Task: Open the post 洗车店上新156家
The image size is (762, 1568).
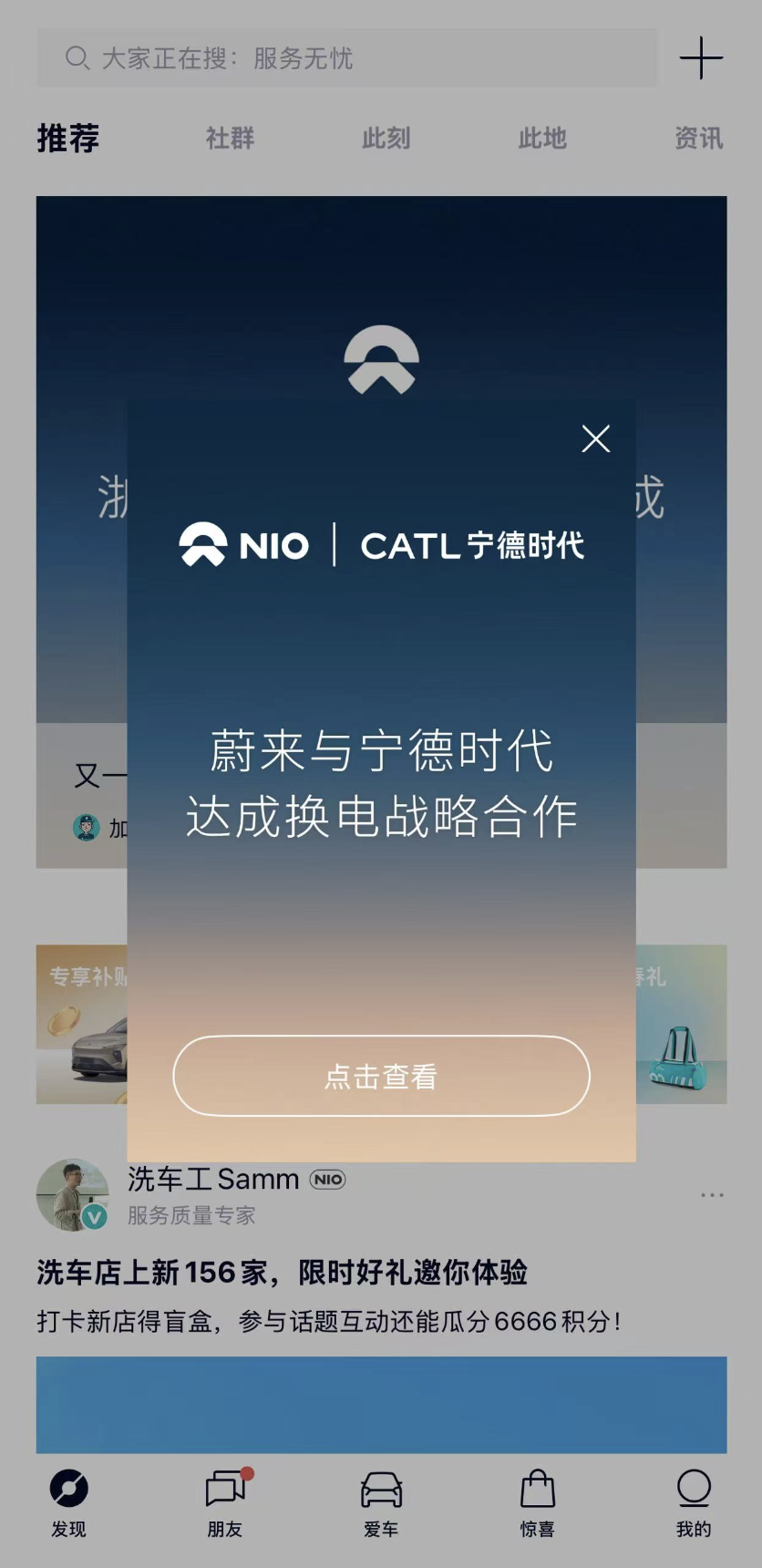Action: click(283, 1273)
